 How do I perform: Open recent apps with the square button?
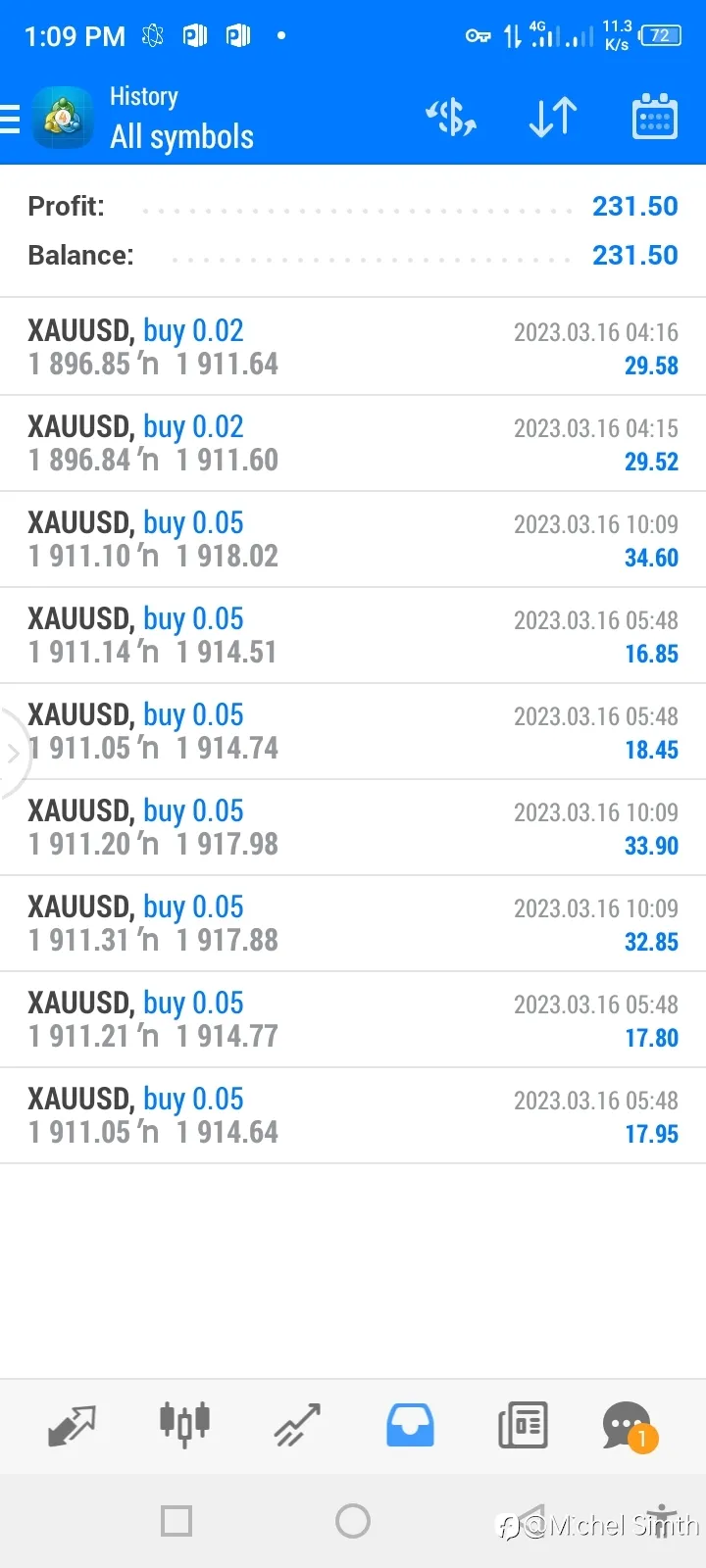[176, 1521]
